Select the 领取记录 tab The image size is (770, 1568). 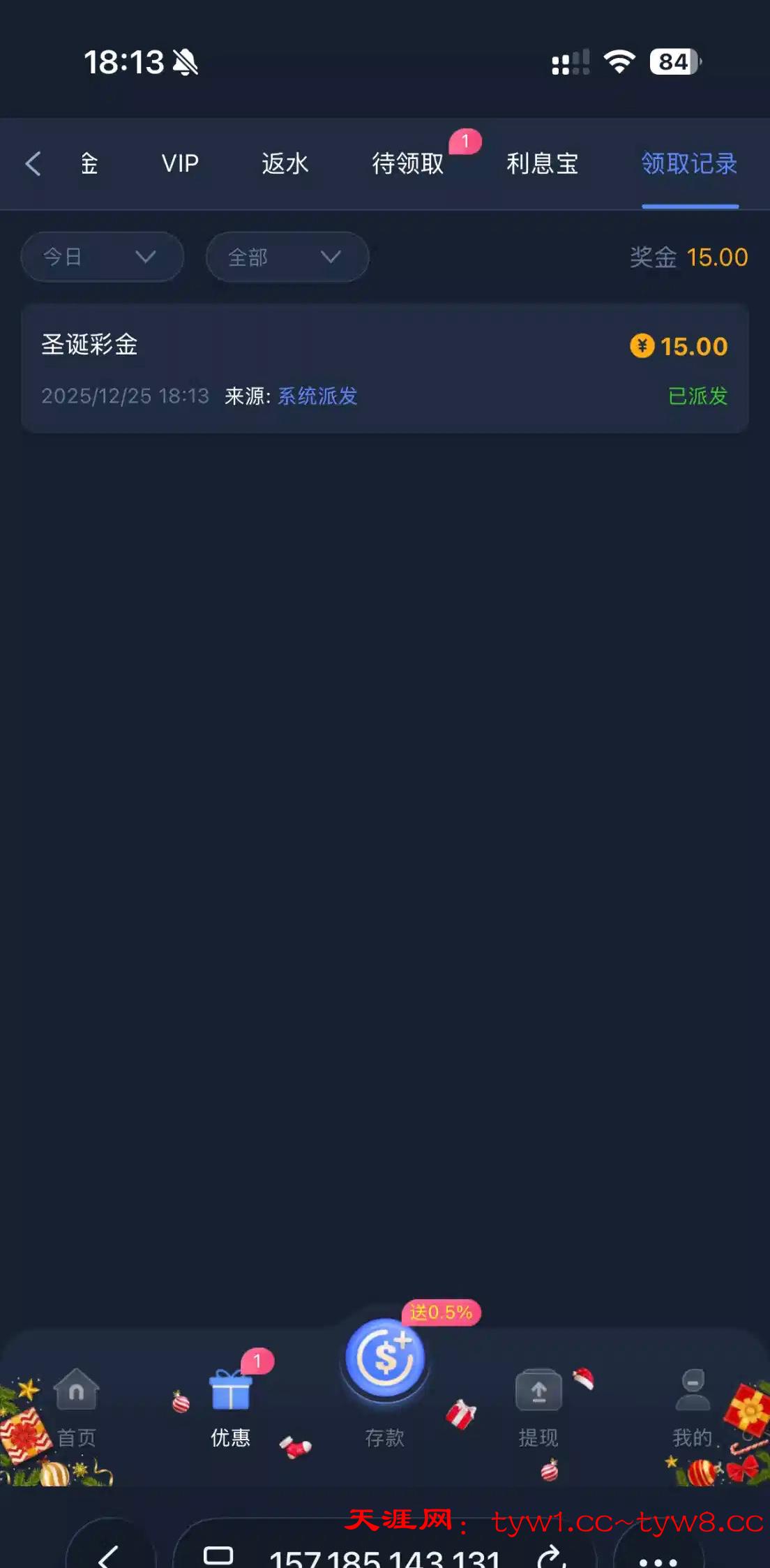point(689,164)
